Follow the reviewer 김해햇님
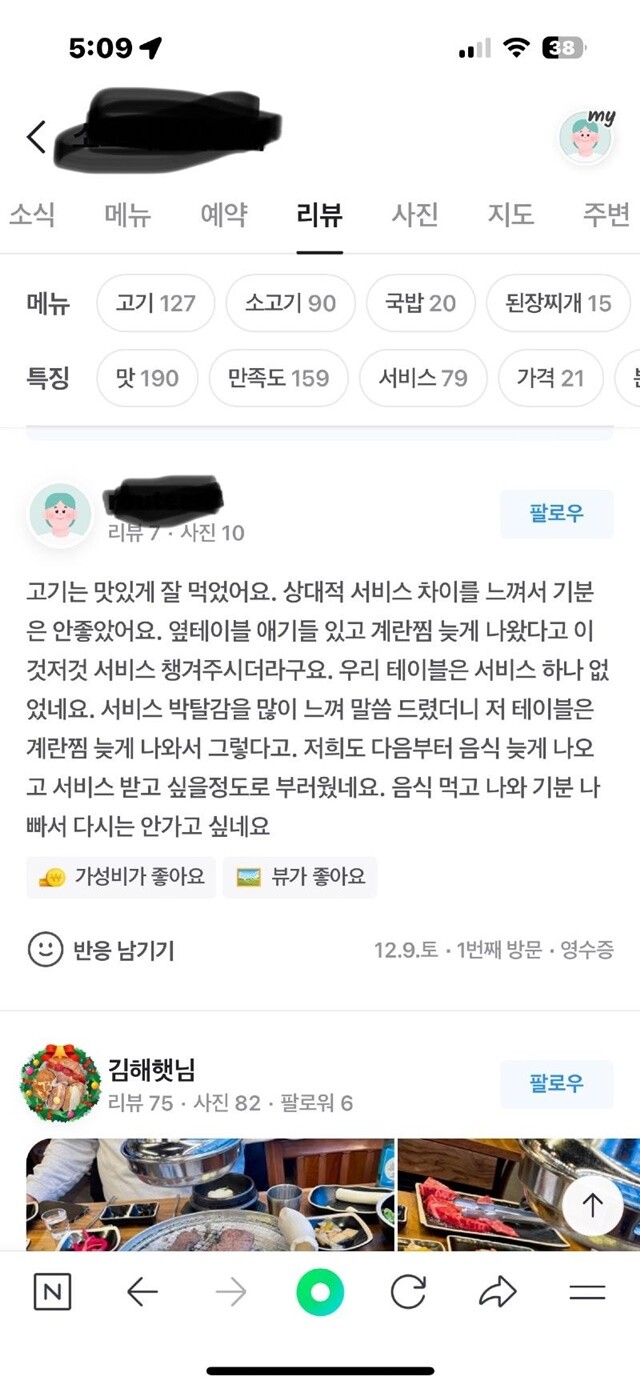The image size is (640, 1388). click(556, 1084)
